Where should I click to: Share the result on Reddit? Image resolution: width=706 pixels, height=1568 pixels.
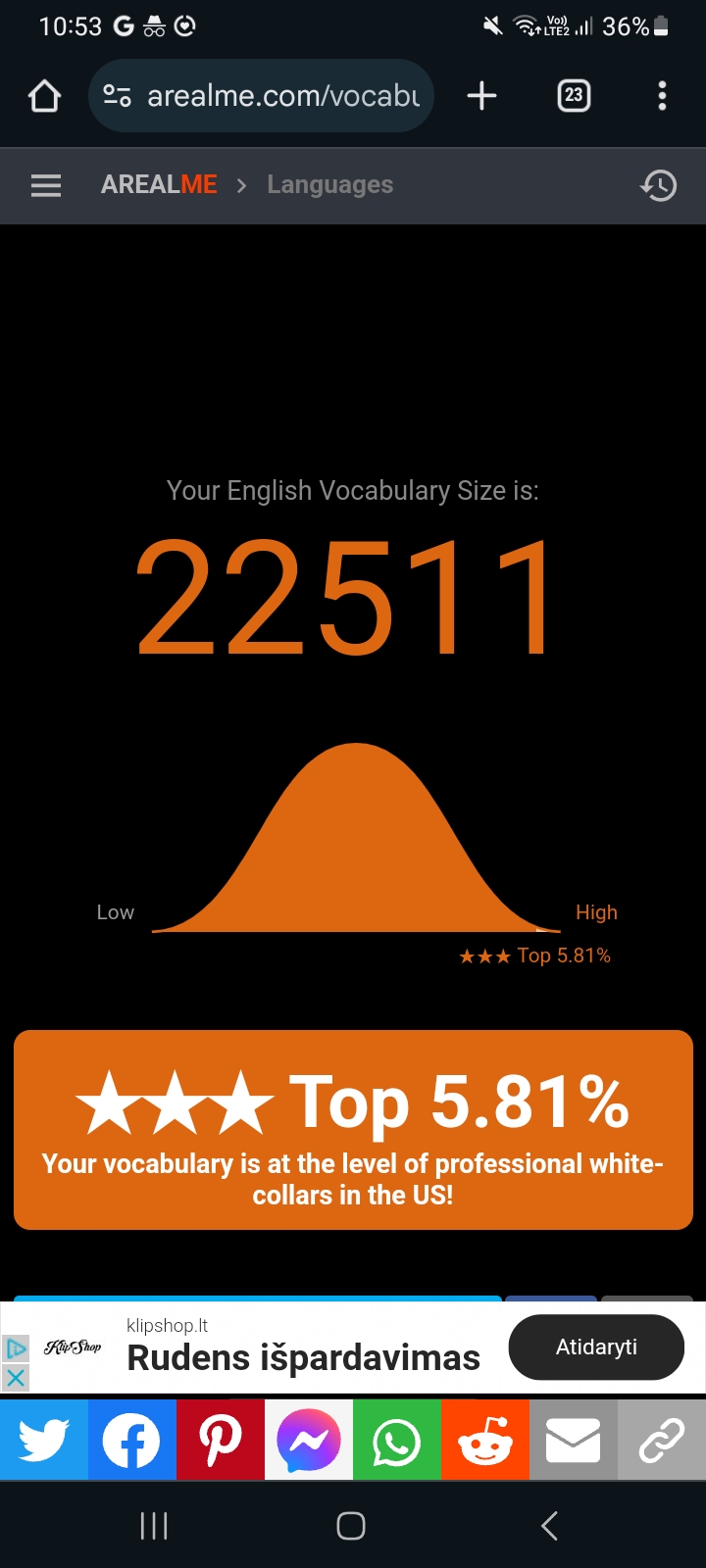[x=485, y=1441]
